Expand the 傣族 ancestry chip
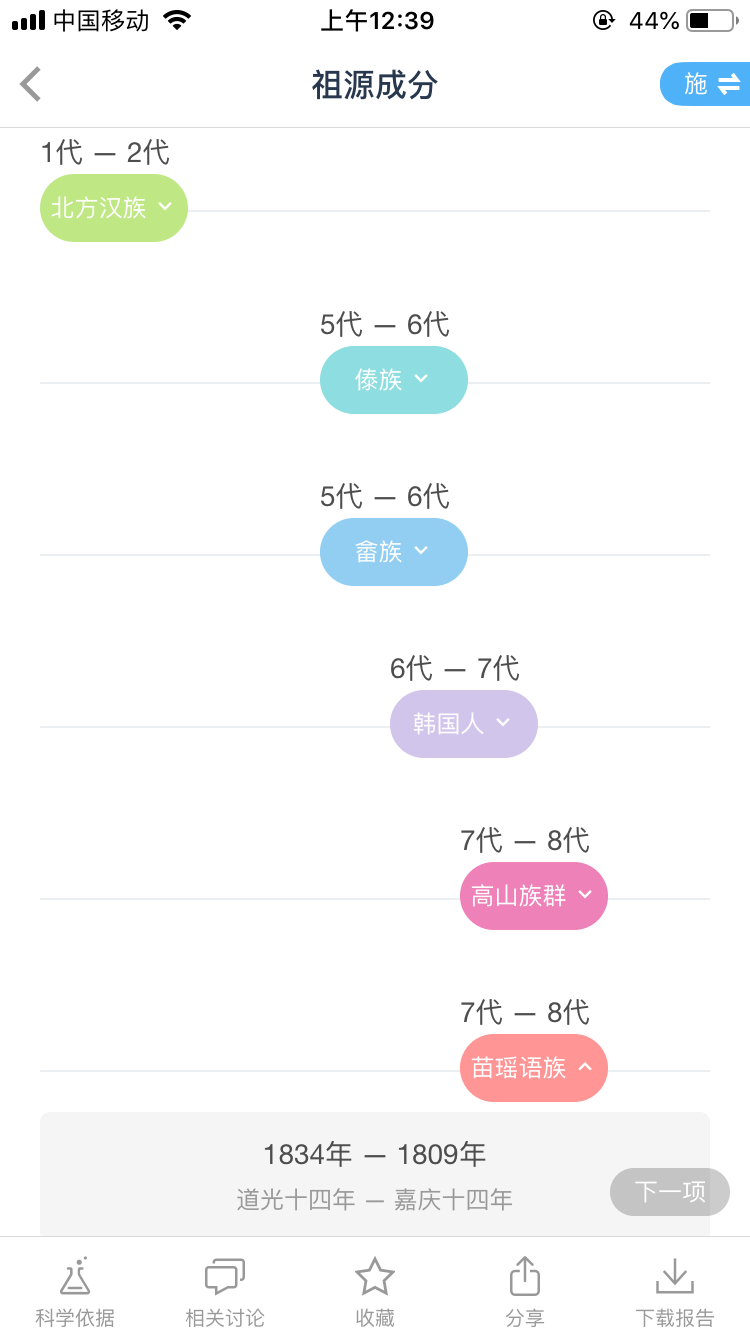This screenshot has width=750, height=1334. point(394,380)
